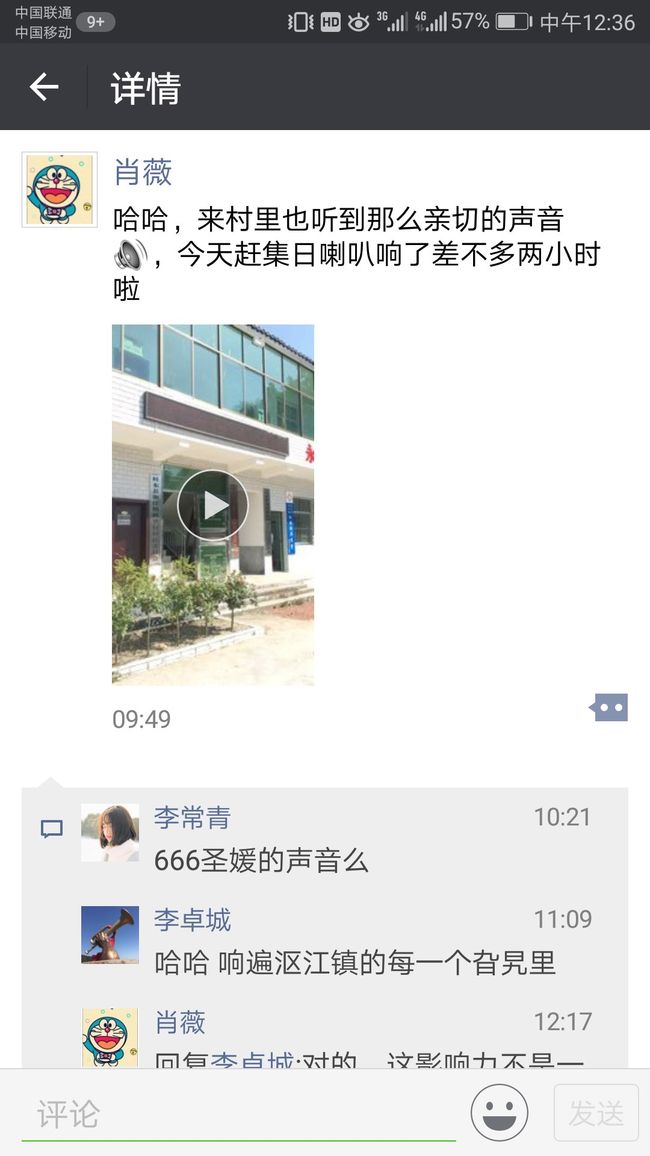This screenshot has height=1156, width=650.
Task: Open 李卓城's profile from comment name
Action: coord(192,920)
